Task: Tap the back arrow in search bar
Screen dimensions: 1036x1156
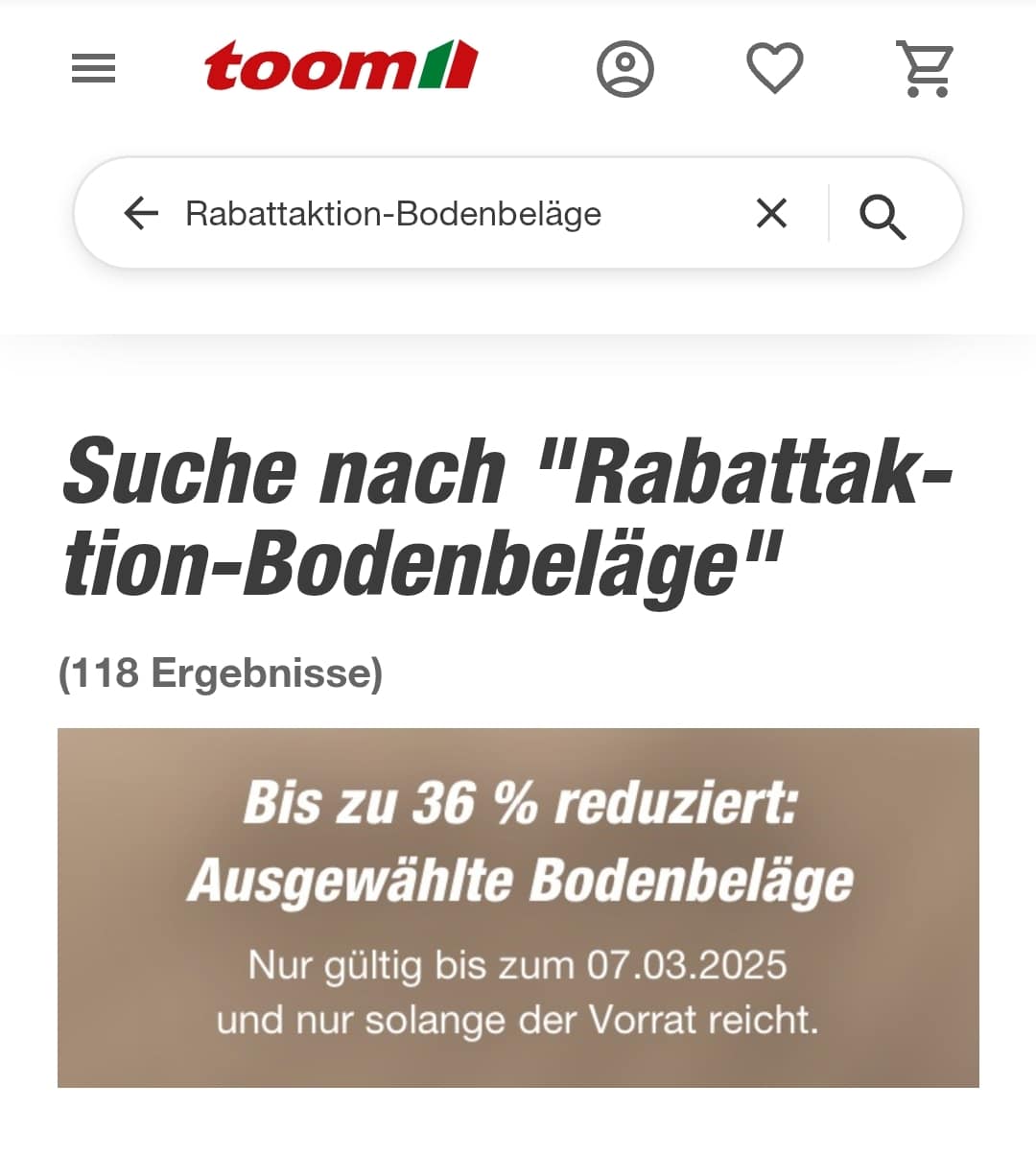Action: tap(141, 213)
